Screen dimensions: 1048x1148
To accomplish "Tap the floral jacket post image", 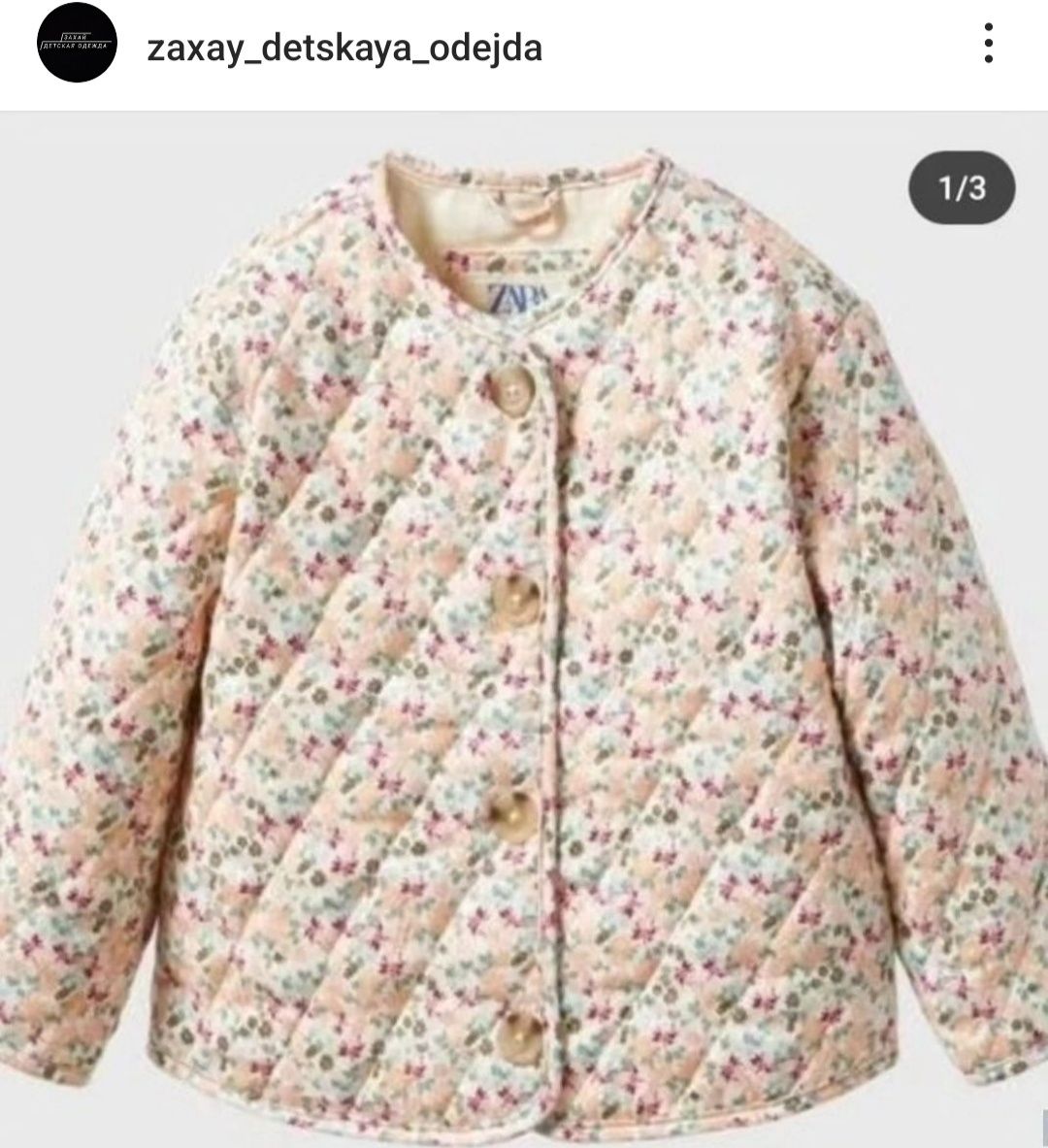I will pos(524,631).
